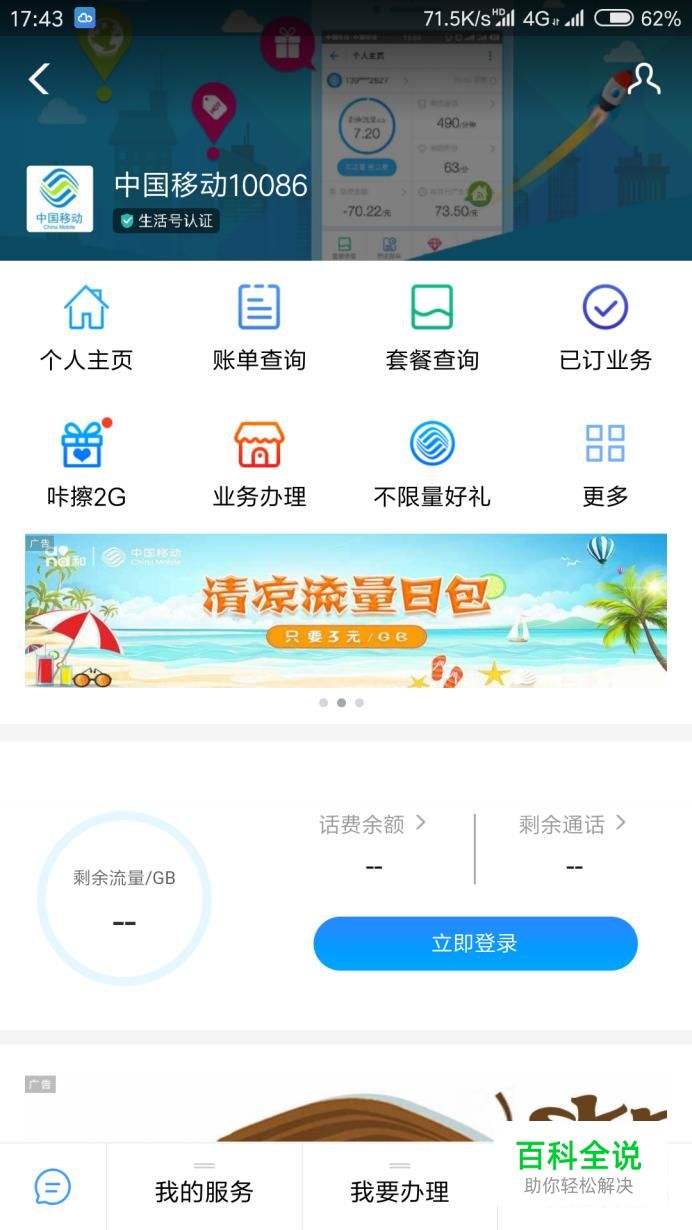The image size is (692, 1230).
Task: Open 业务办理 service handling
Action: 259,463
